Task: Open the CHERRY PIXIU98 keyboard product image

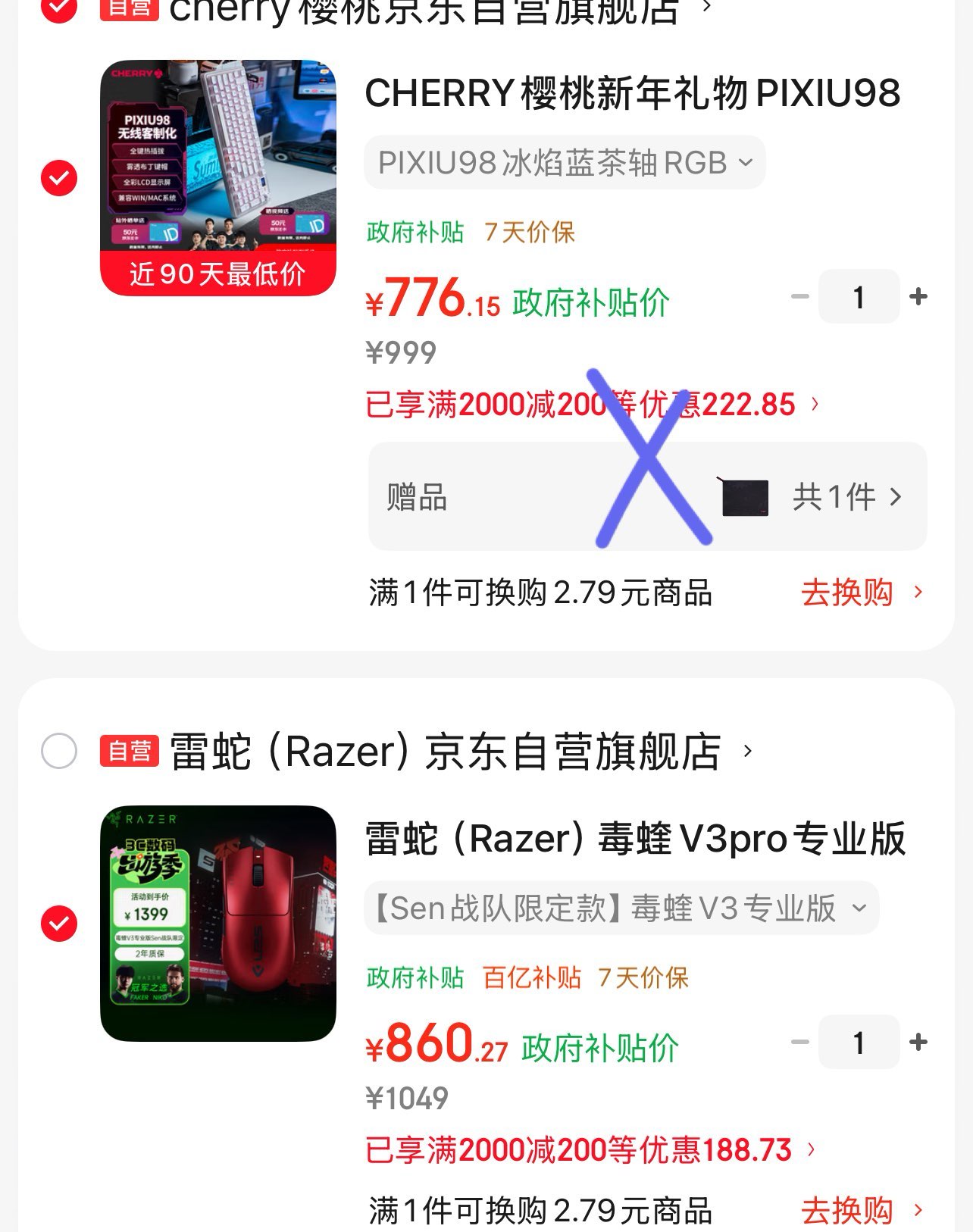Action: click(218, 177)
